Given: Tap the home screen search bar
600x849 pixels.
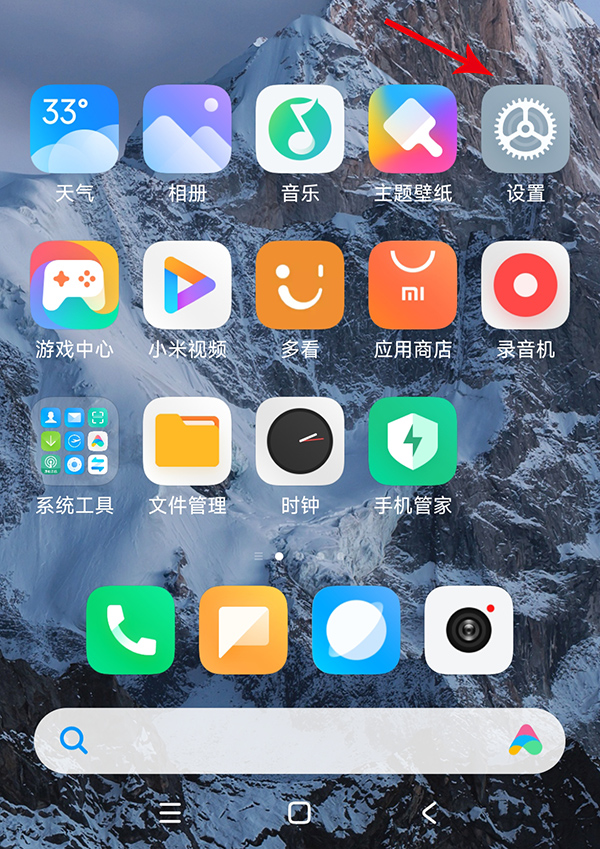Looking at the screenshot, I should click(290, 741).
